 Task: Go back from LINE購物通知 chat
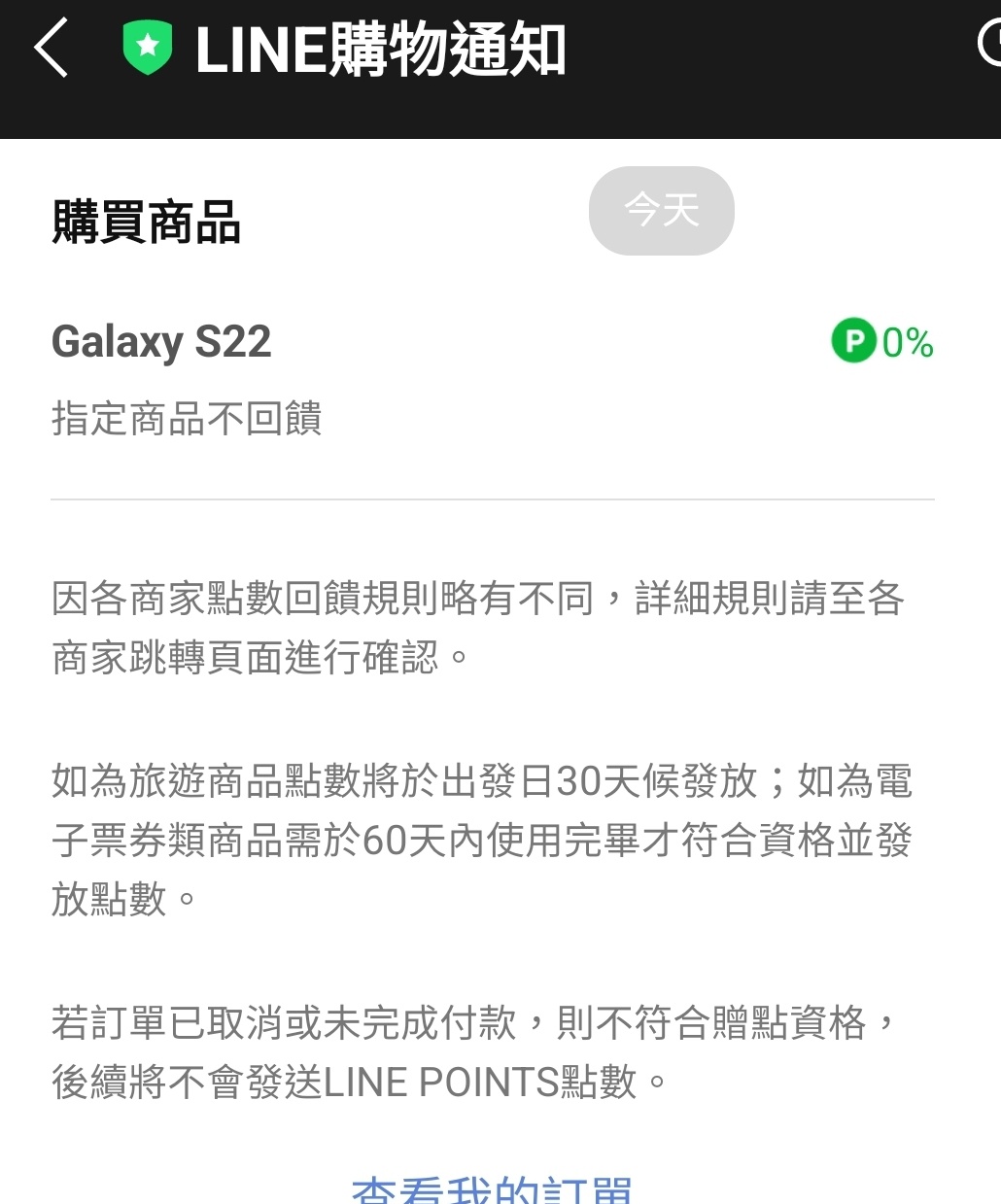point(51,49)
